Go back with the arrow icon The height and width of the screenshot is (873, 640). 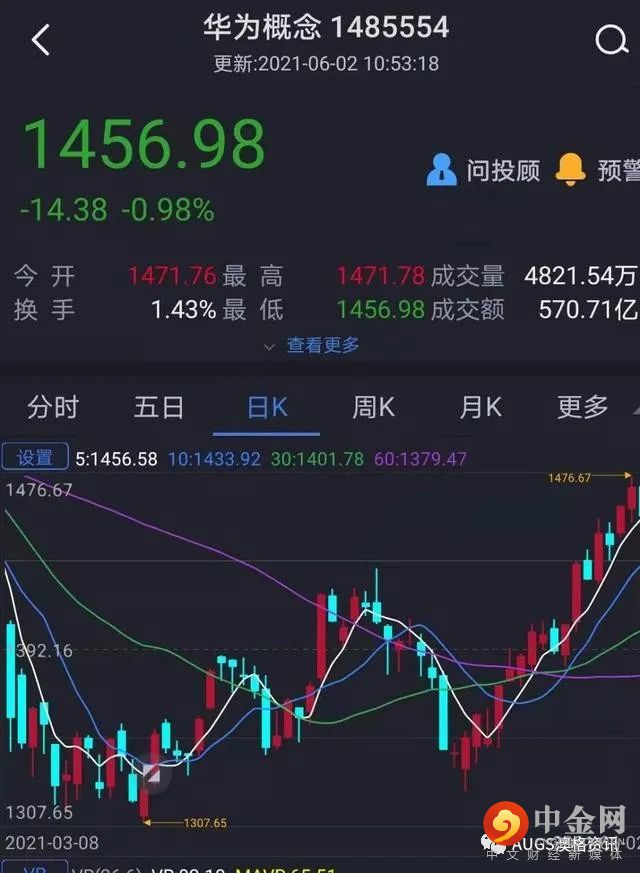coord(40,41)
